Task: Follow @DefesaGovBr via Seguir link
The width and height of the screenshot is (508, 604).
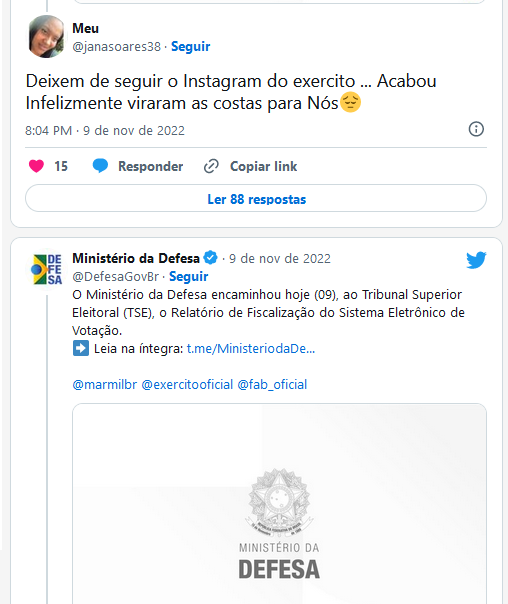Action: click(x=189, y=277)
